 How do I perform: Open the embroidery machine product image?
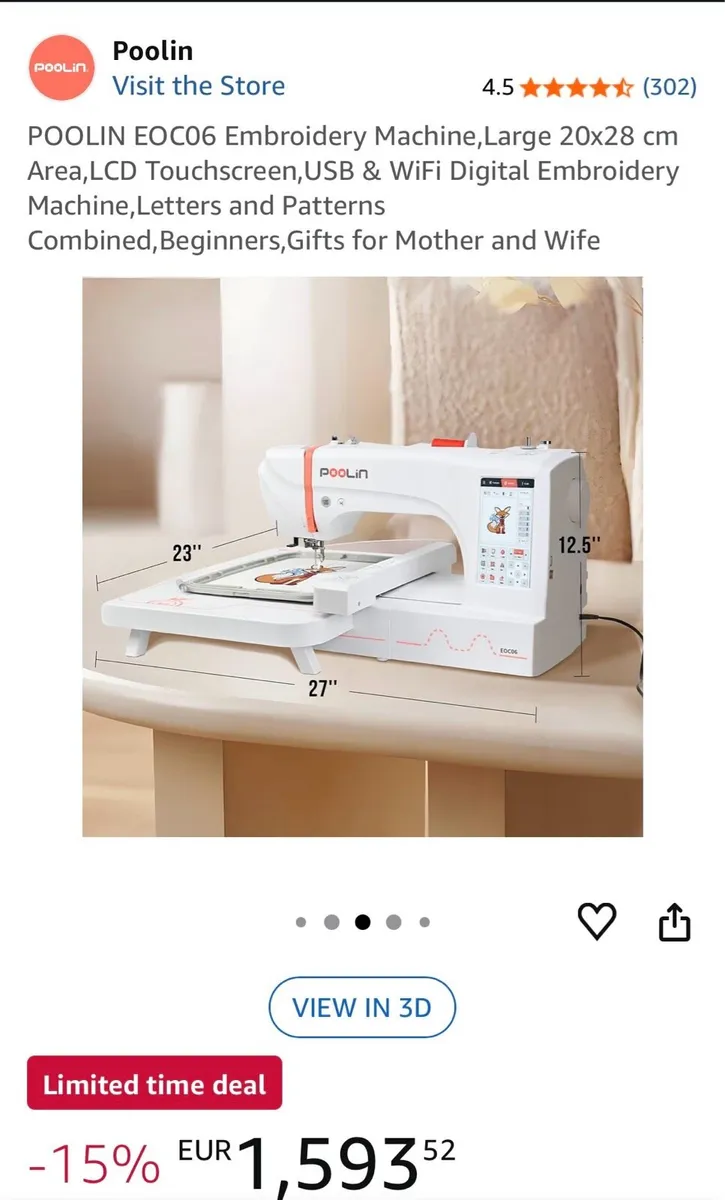362,556
